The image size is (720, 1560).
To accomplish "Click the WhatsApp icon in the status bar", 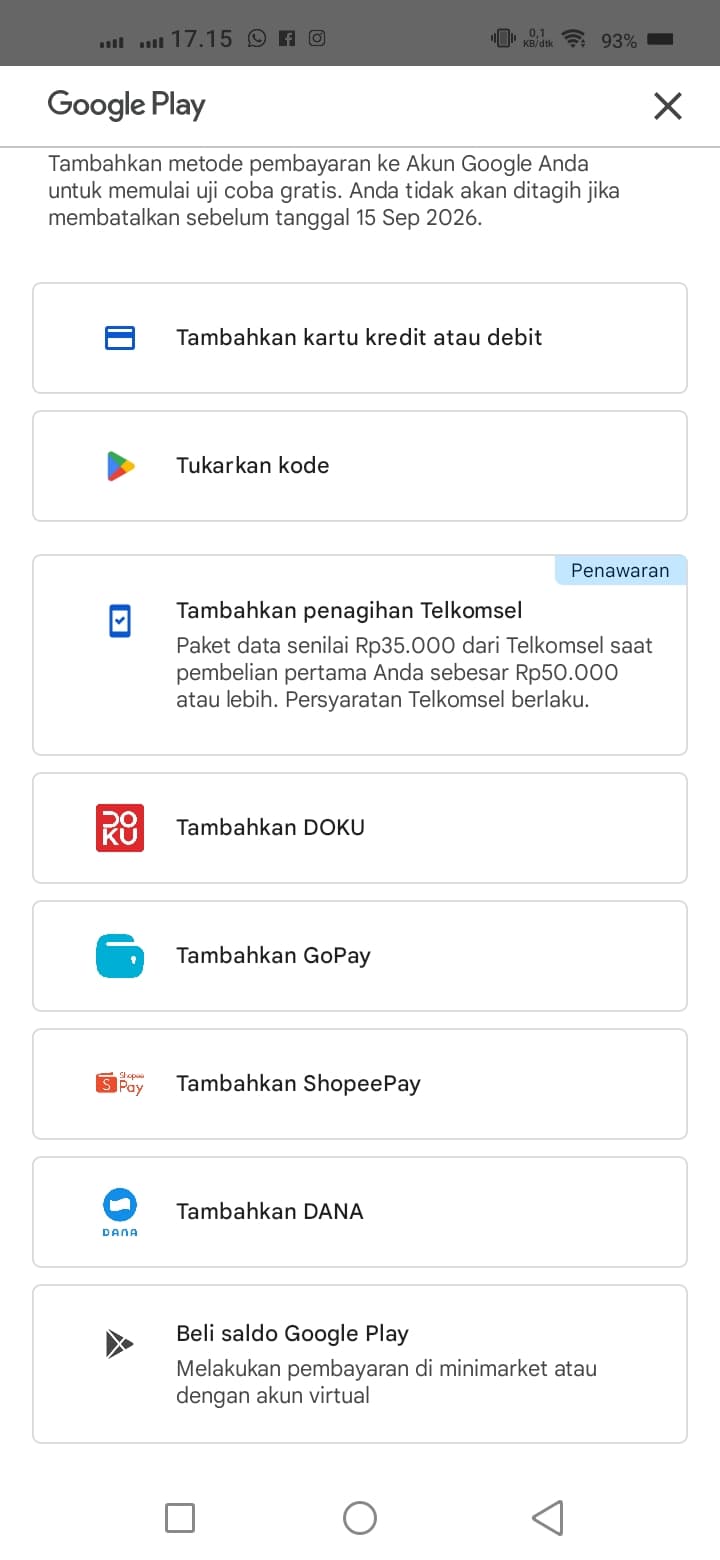I will (x=256, y=38).
